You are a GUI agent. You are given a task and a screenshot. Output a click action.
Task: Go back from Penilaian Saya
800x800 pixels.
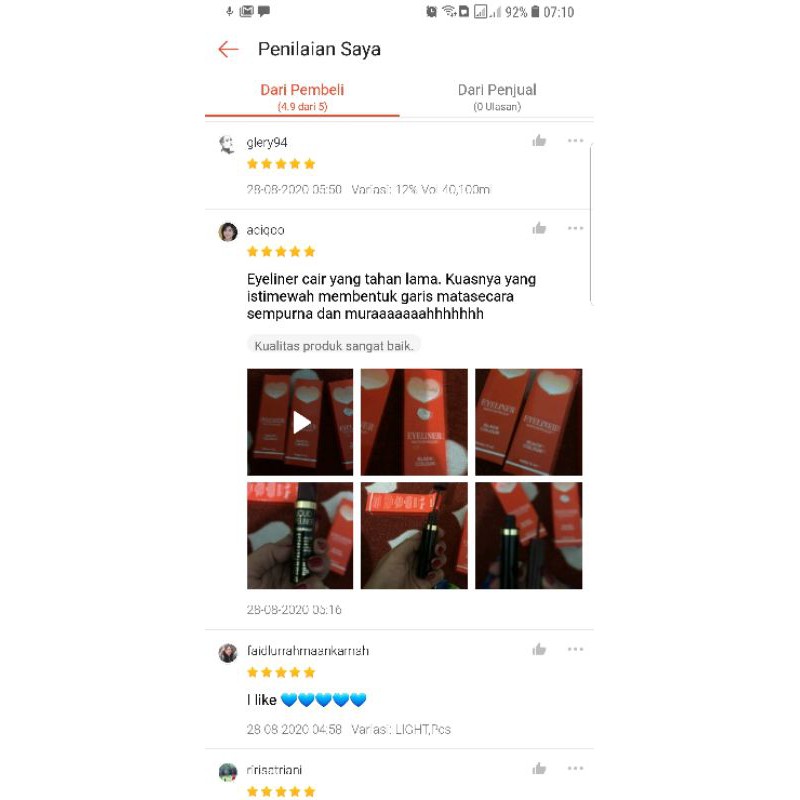pyautogui.click(x=228, y=49)
